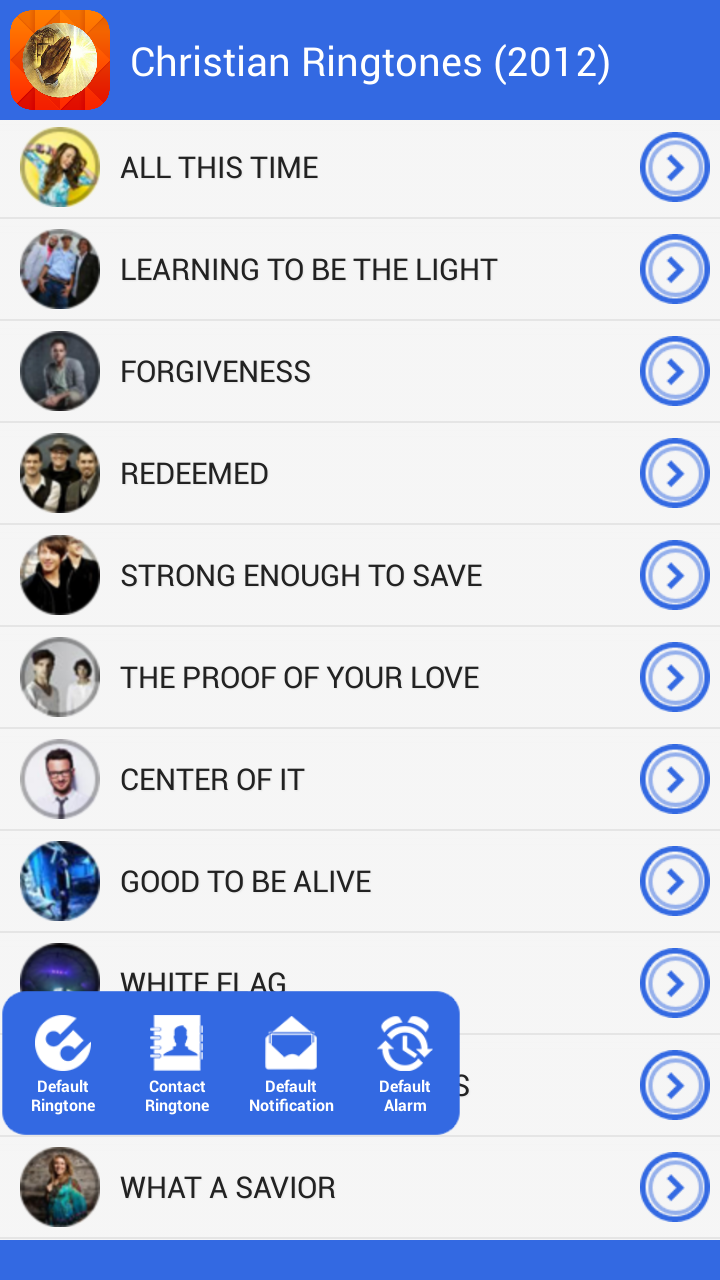Open chevron arrow next to FORGIVENESS
Image resolution: width=720 pixels, height=1280 pixels.
click(x=674, y=371)
